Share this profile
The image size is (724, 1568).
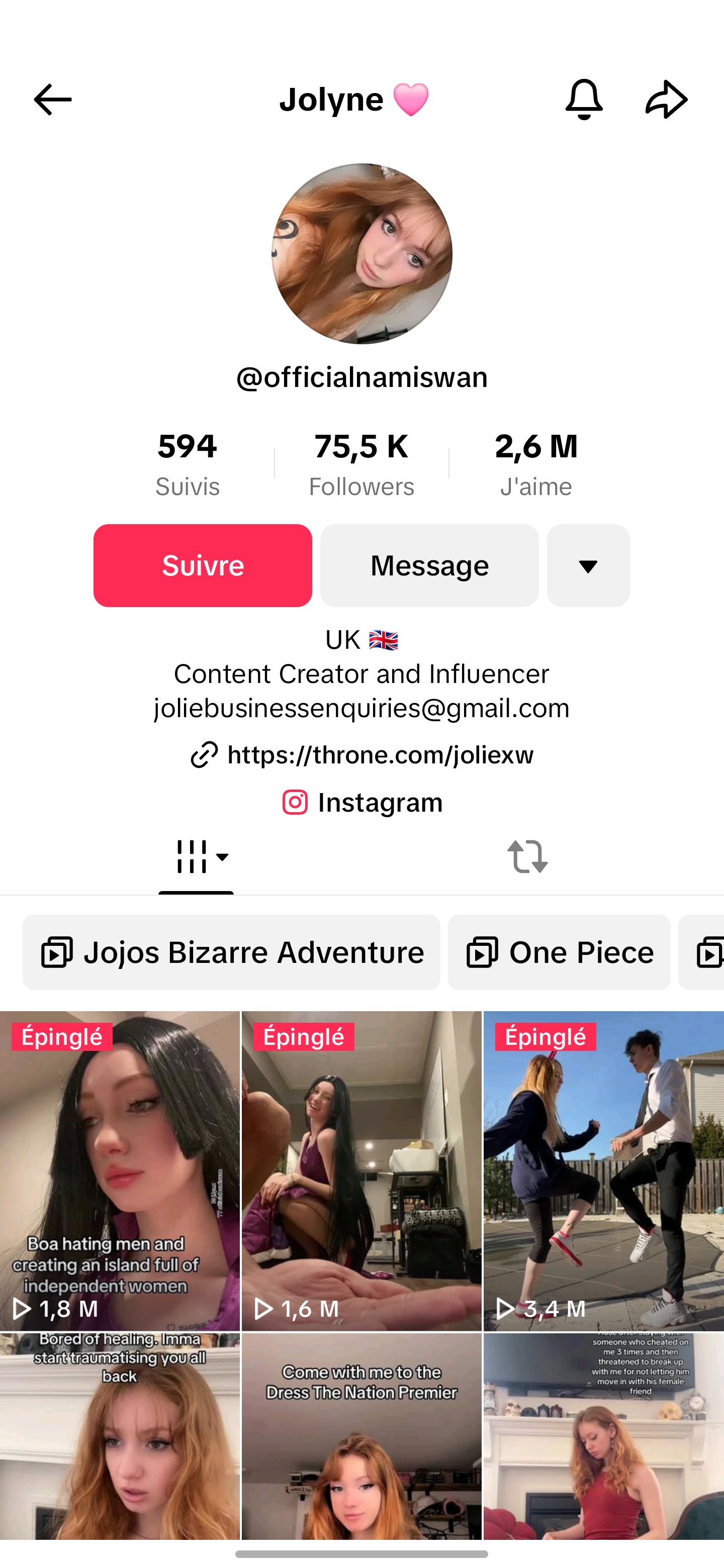(x=666, y=99)
